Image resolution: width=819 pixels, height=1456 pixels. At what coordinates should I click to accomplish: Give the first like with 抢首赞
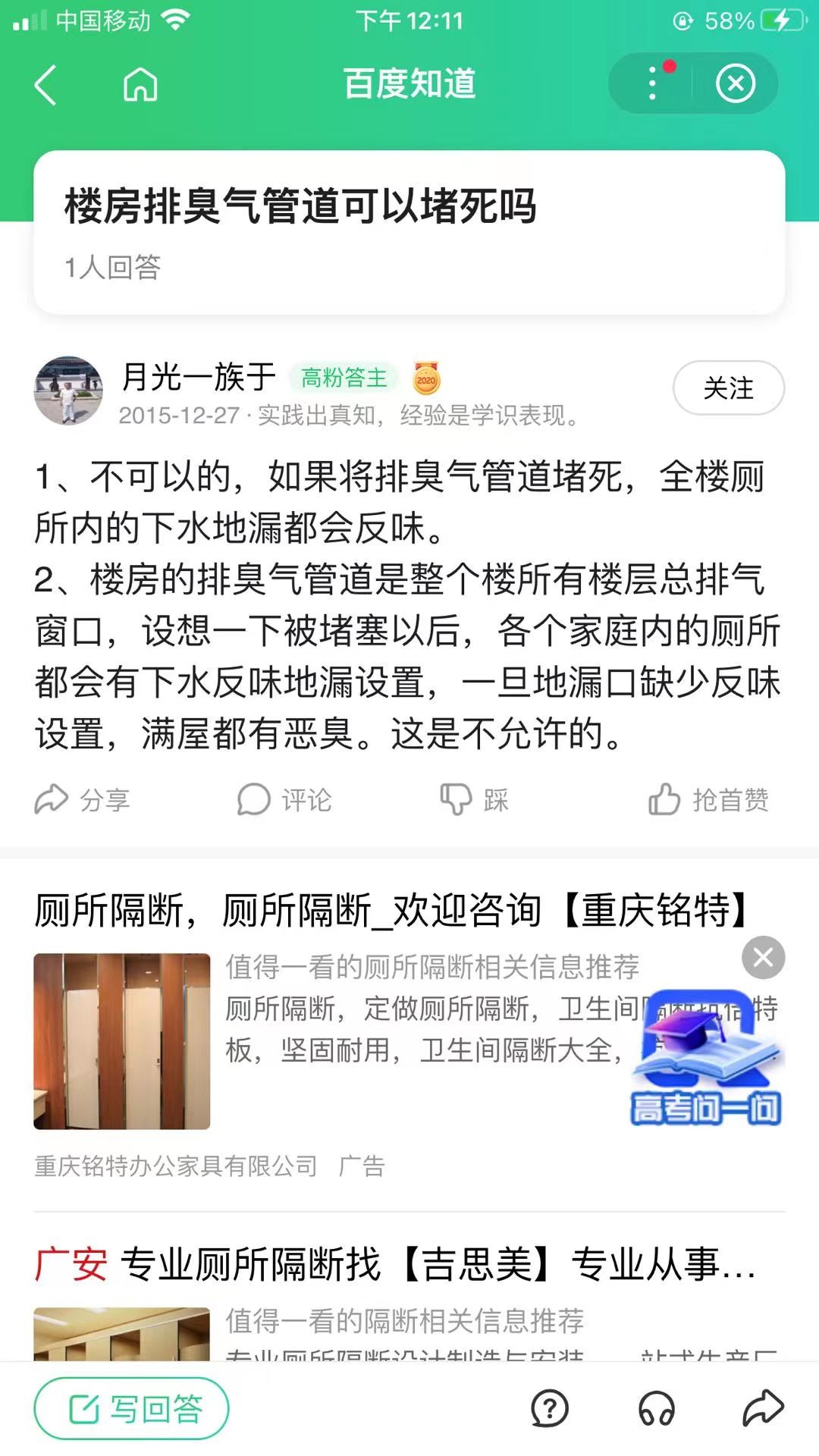[x=709, y=800]
